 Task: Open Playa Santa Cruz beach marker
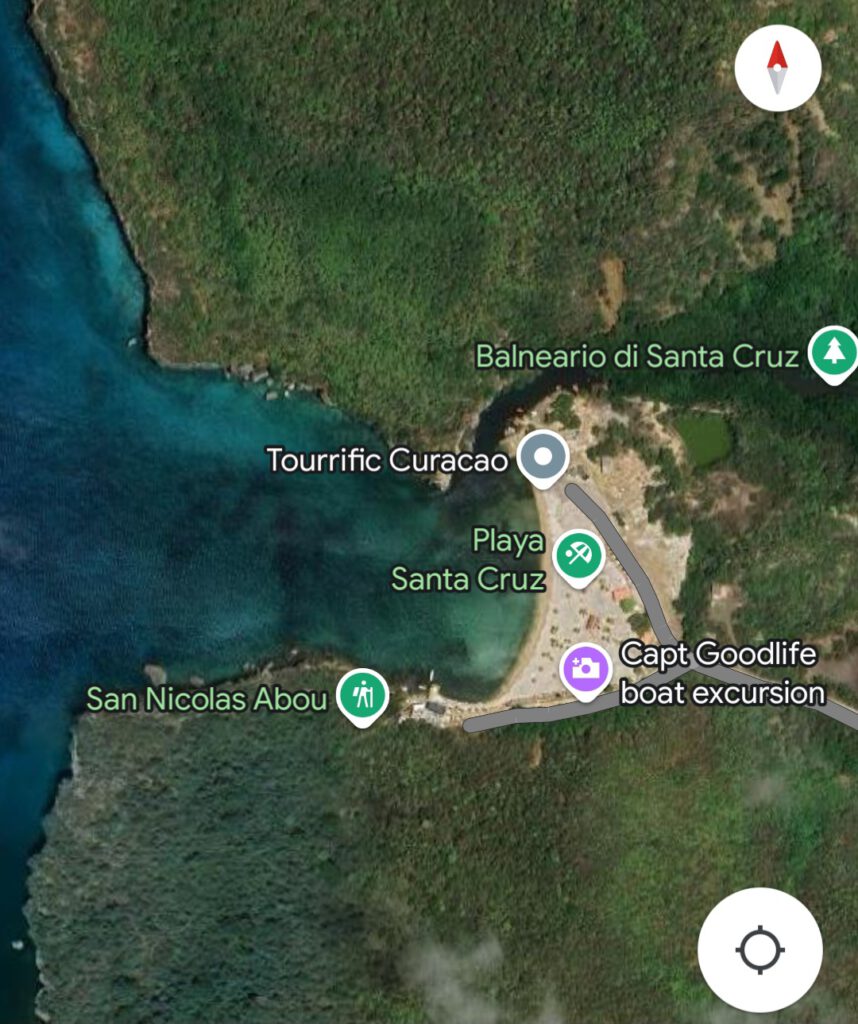tap(577, 556)
